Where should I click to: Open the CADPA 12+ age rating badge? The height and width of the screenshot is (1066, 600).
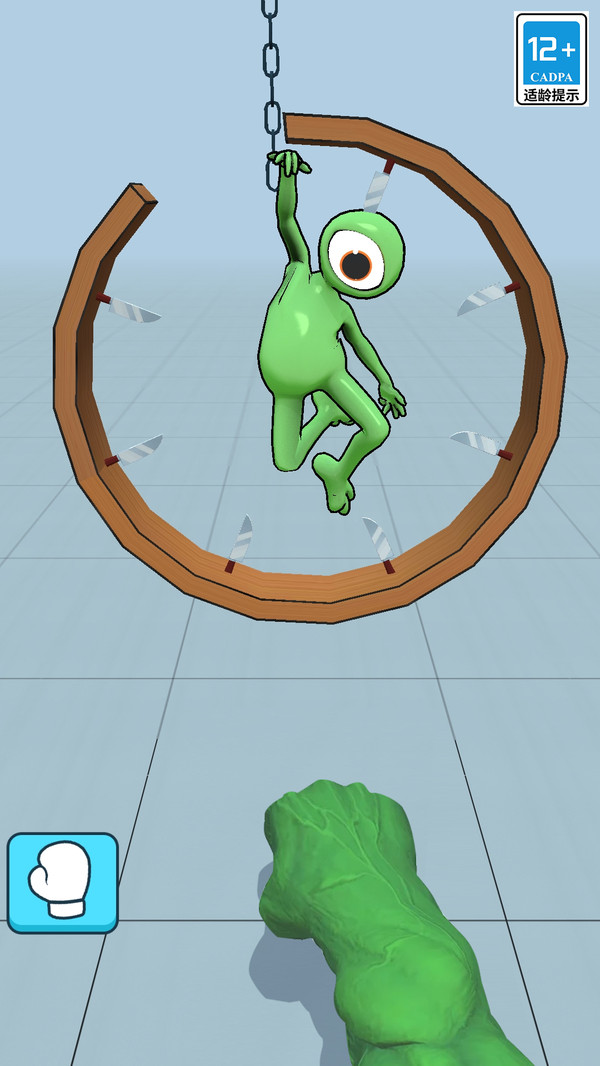pyautogui.click(x=551, y=59)
